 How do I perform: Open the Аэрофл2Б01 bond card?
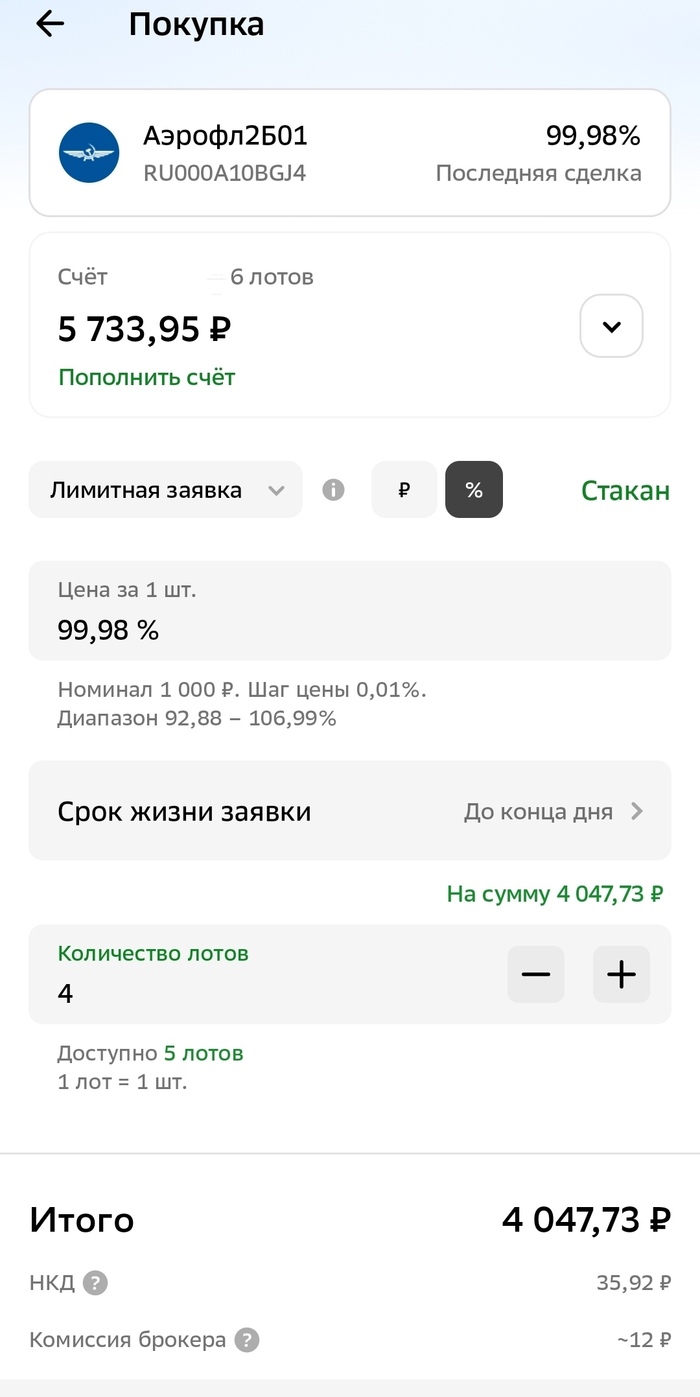point(349,153)
